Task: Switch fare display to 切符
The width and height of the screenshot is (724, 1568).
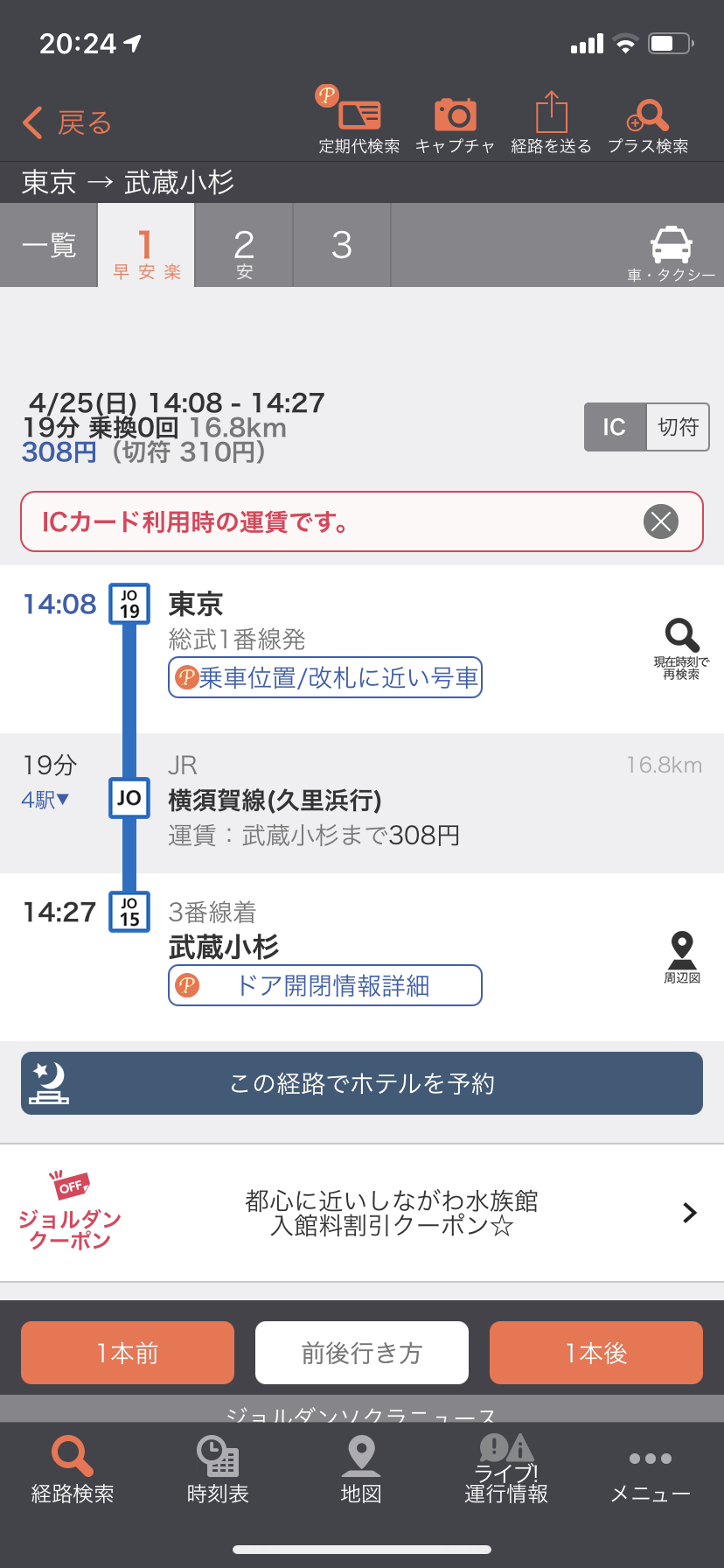Action: pos(678,427)
